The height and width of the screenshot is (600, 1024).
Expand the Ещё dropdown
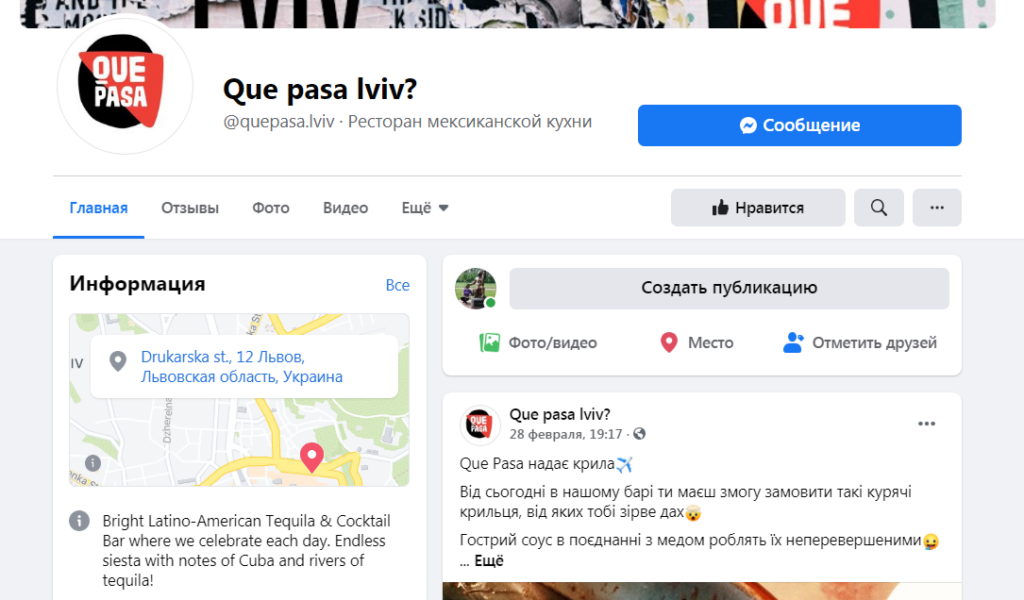425,208
